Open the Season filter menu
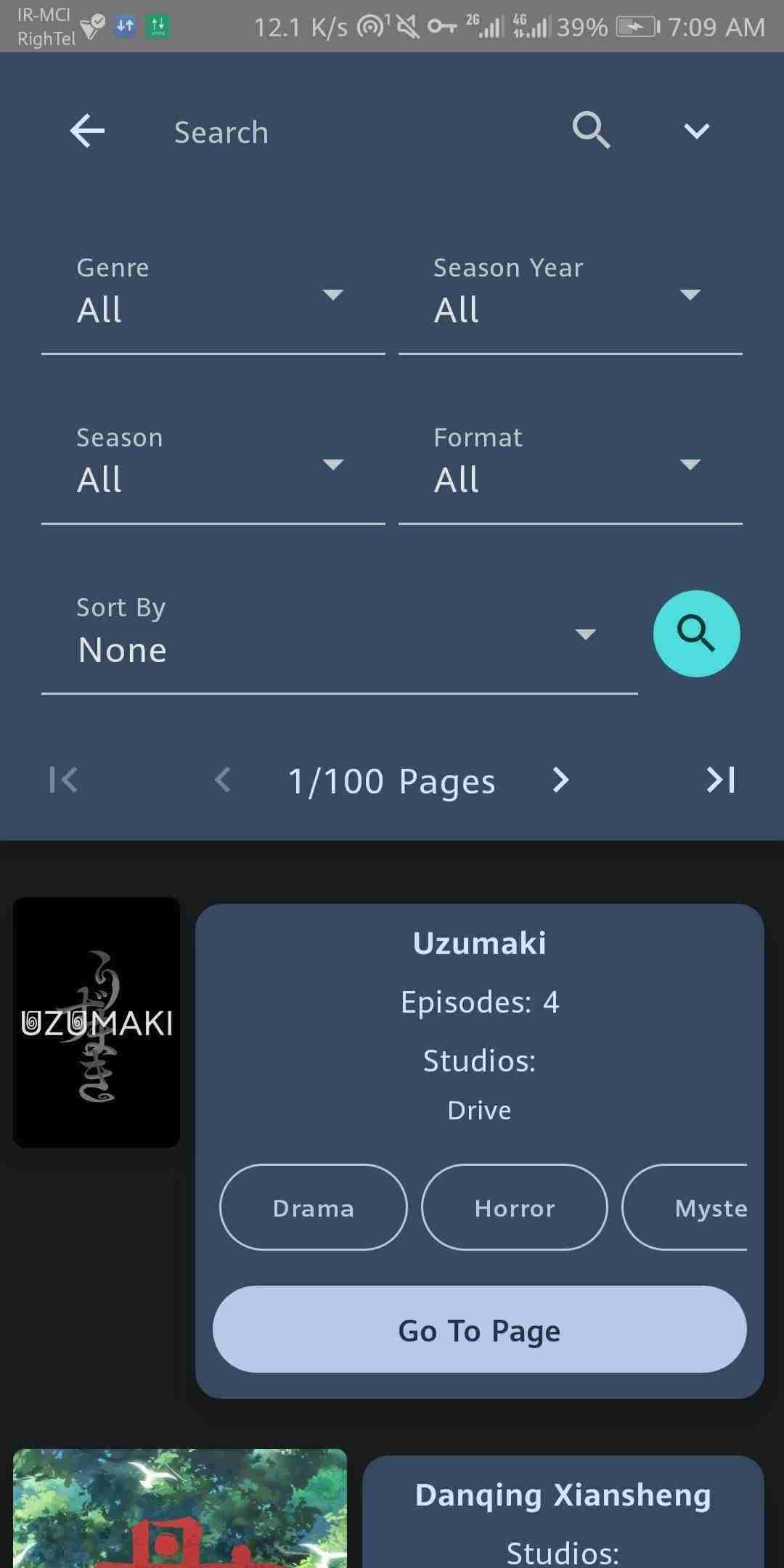 point(213,478)
